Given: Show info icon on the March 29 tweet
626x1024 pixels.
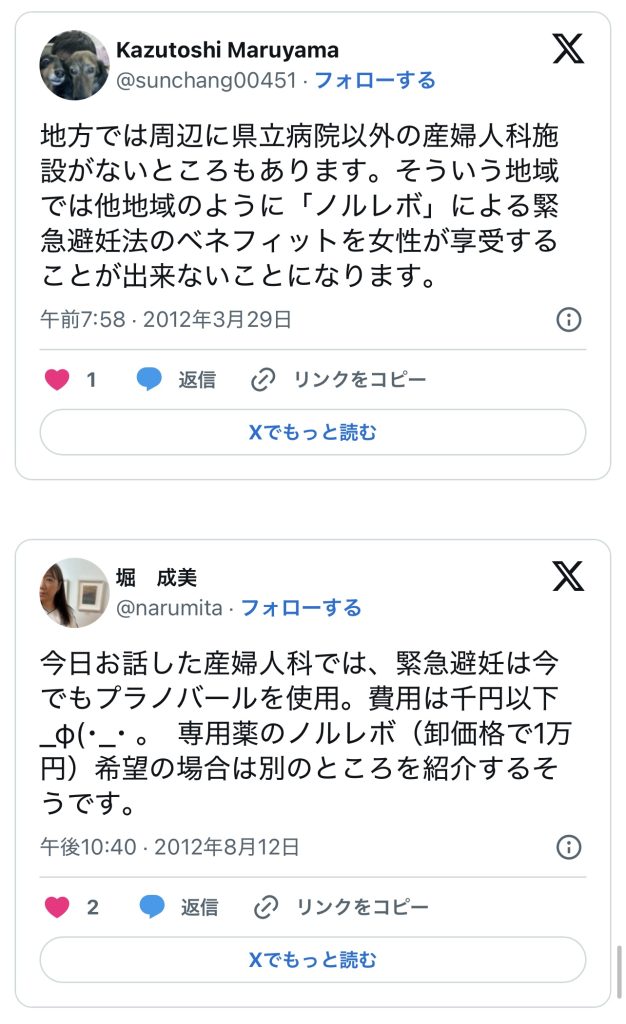Looking at the screenshot, I should (x=568, y=320).
